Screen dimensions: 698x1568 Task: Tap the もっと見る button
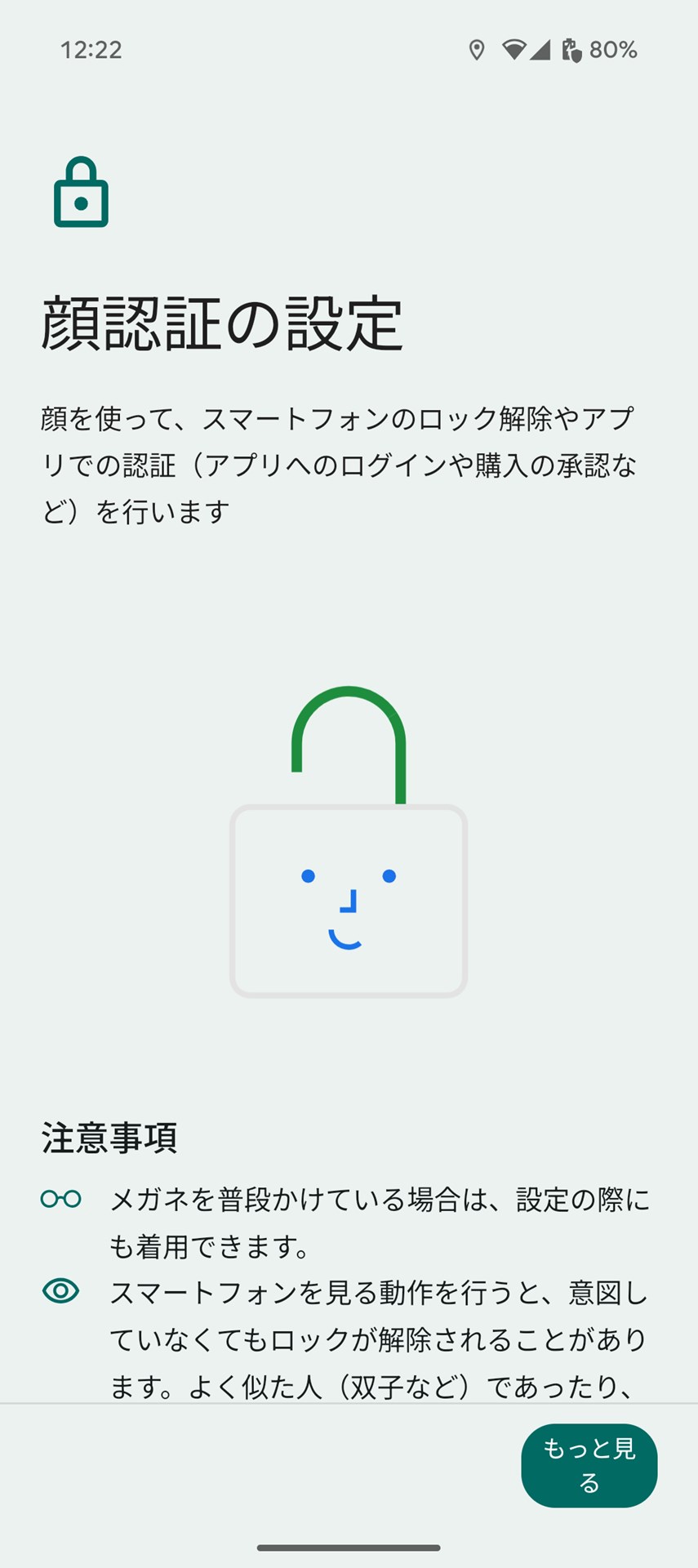click(x=589, y=1465)
